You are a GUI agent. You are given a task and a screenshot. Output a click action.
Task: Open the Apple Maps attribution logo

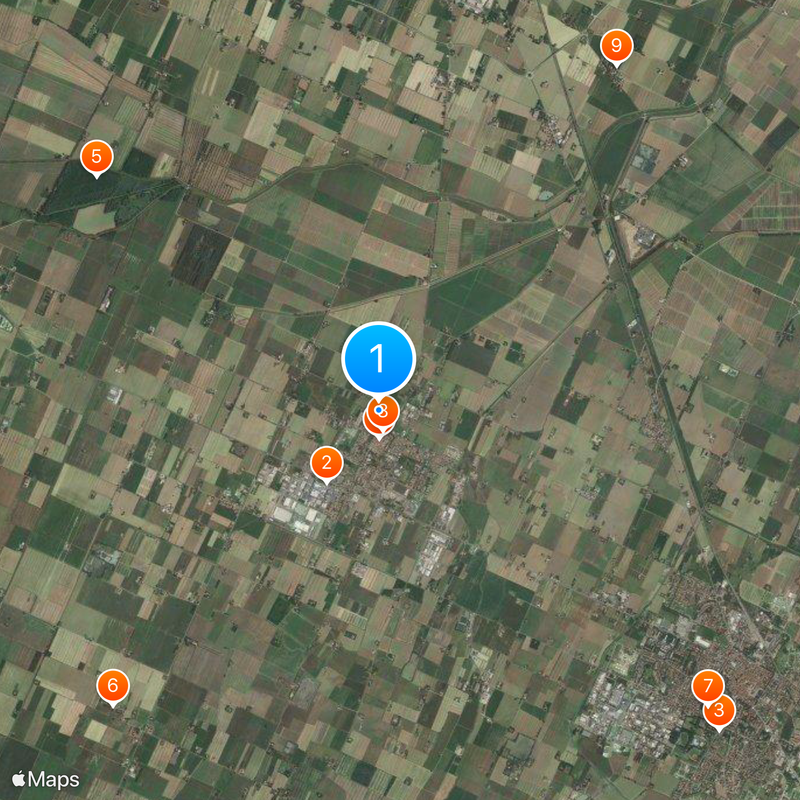46,778
